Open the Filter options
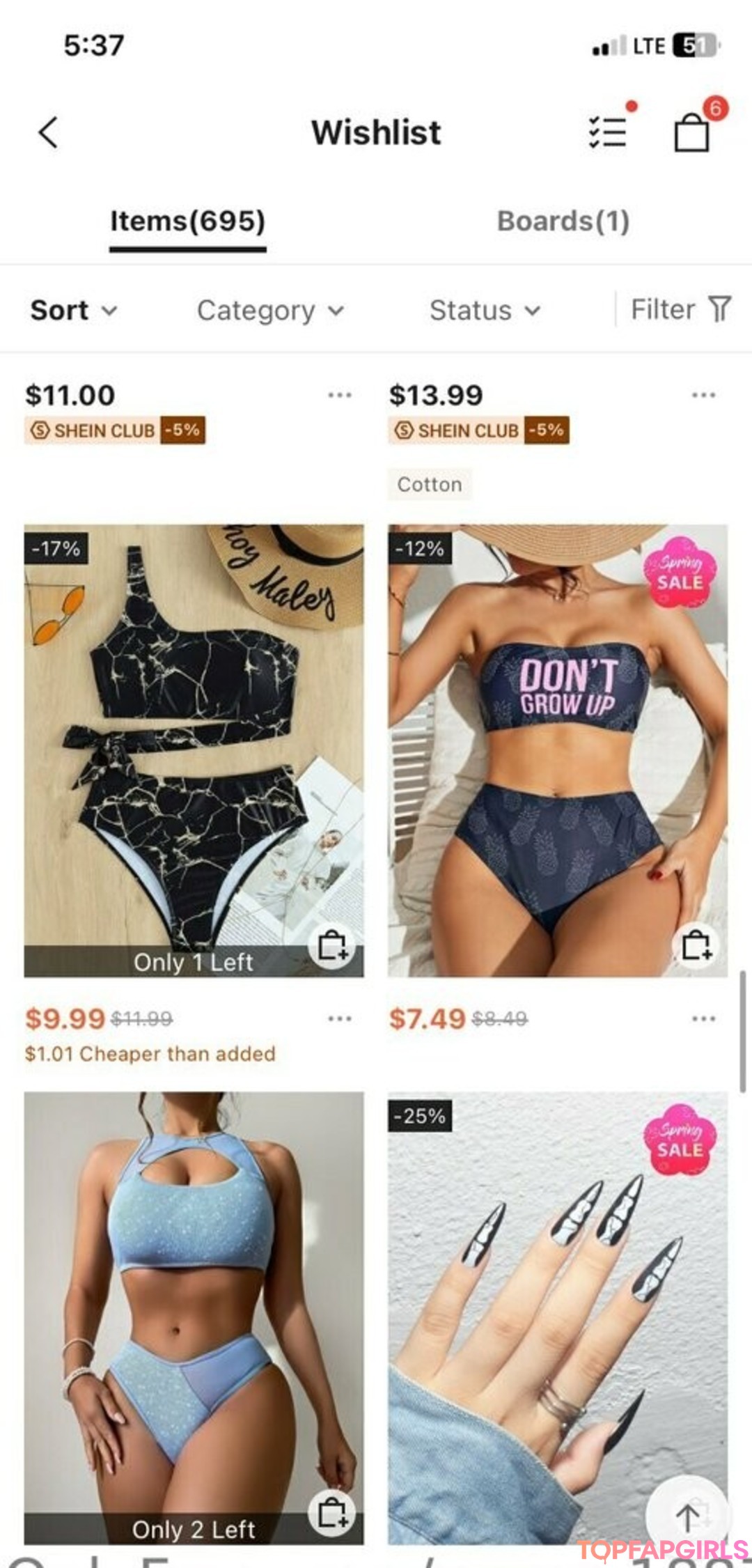This screenshot has width=752, height=1568. pyautogui.click(x=680, y=309)
